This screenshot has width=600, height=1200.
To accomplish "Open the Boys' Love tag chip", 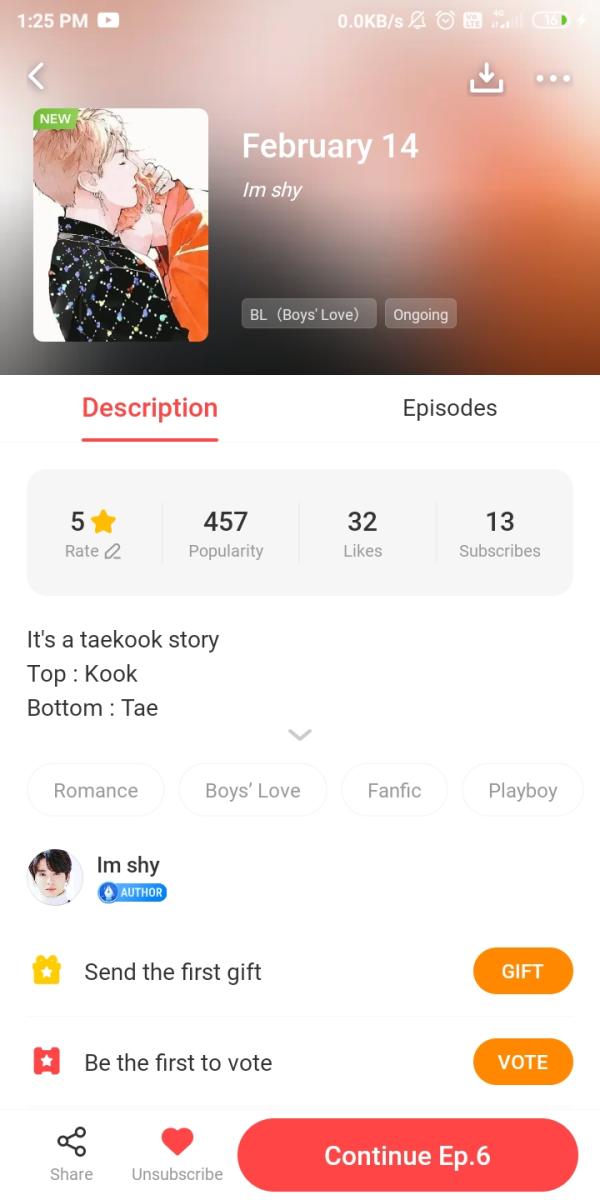I will point(252,790).
